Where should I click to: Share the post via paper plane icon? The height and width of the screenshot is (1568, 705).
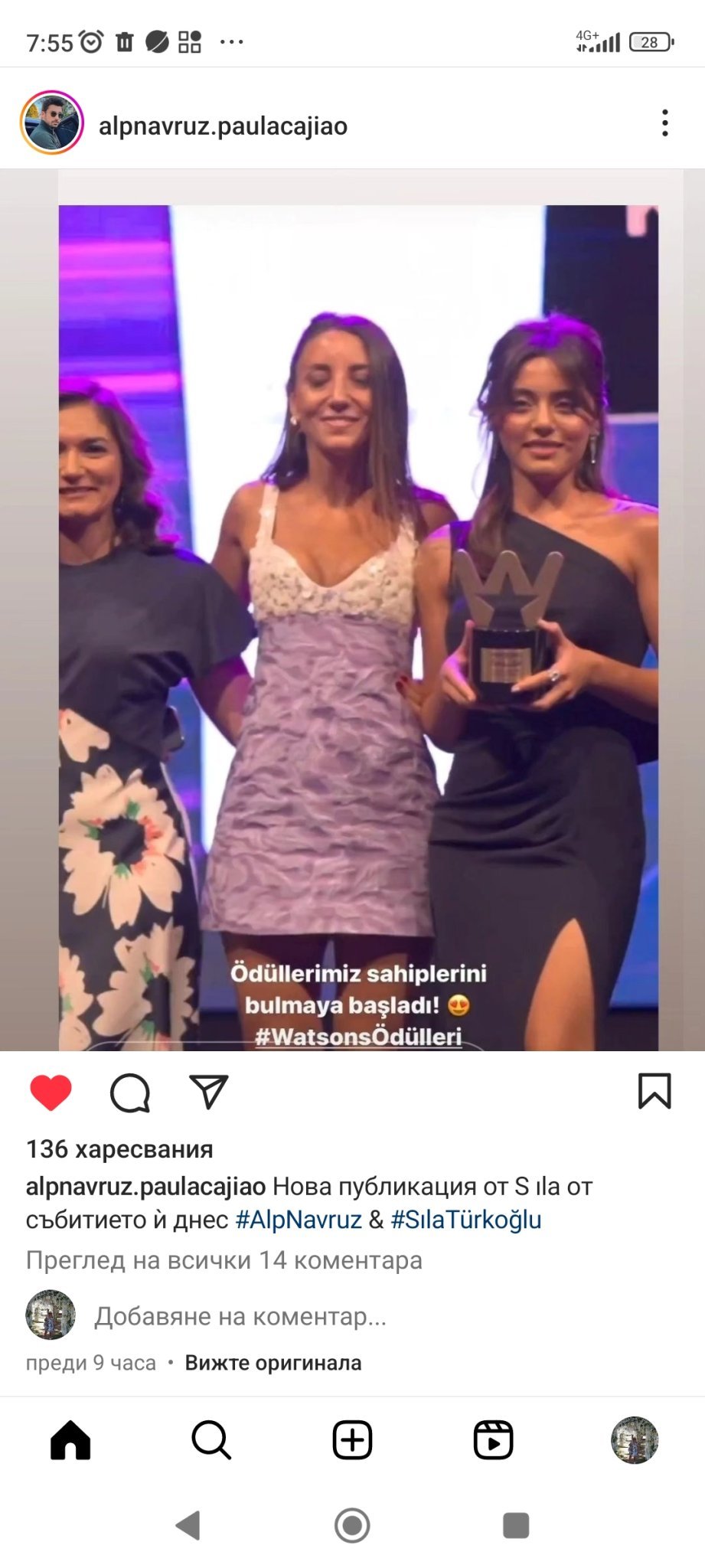coord(209,1092)
